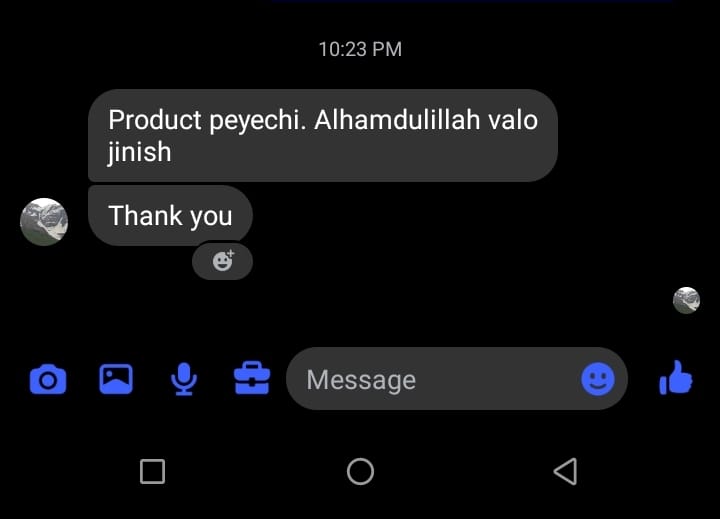This screenshot has height=519, width=720.
Task: Open the photo gallery picker
Action: click(116, 379)
